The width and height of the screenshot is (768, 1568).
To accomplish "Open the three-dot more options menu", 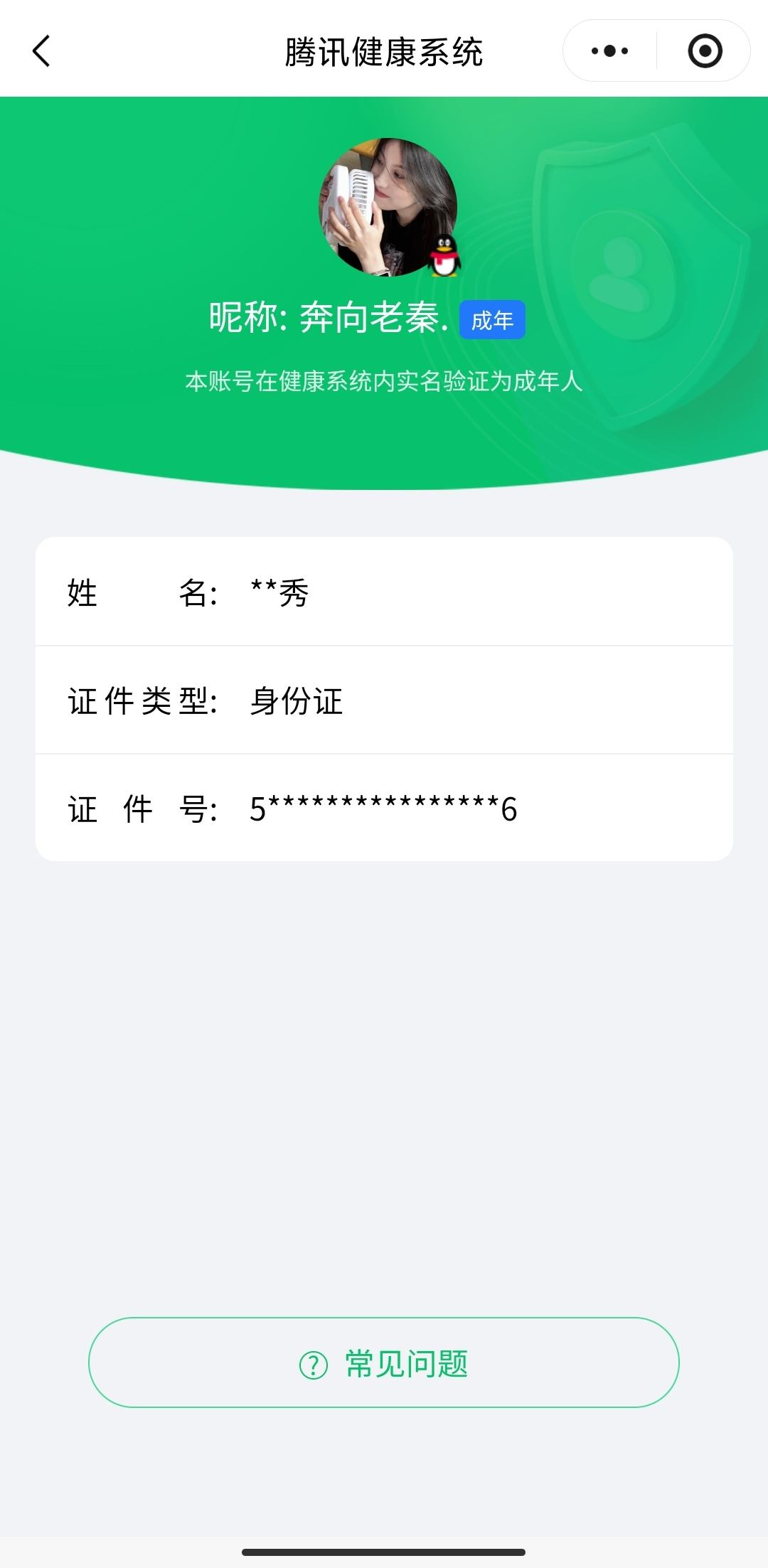I will point(608,50).
